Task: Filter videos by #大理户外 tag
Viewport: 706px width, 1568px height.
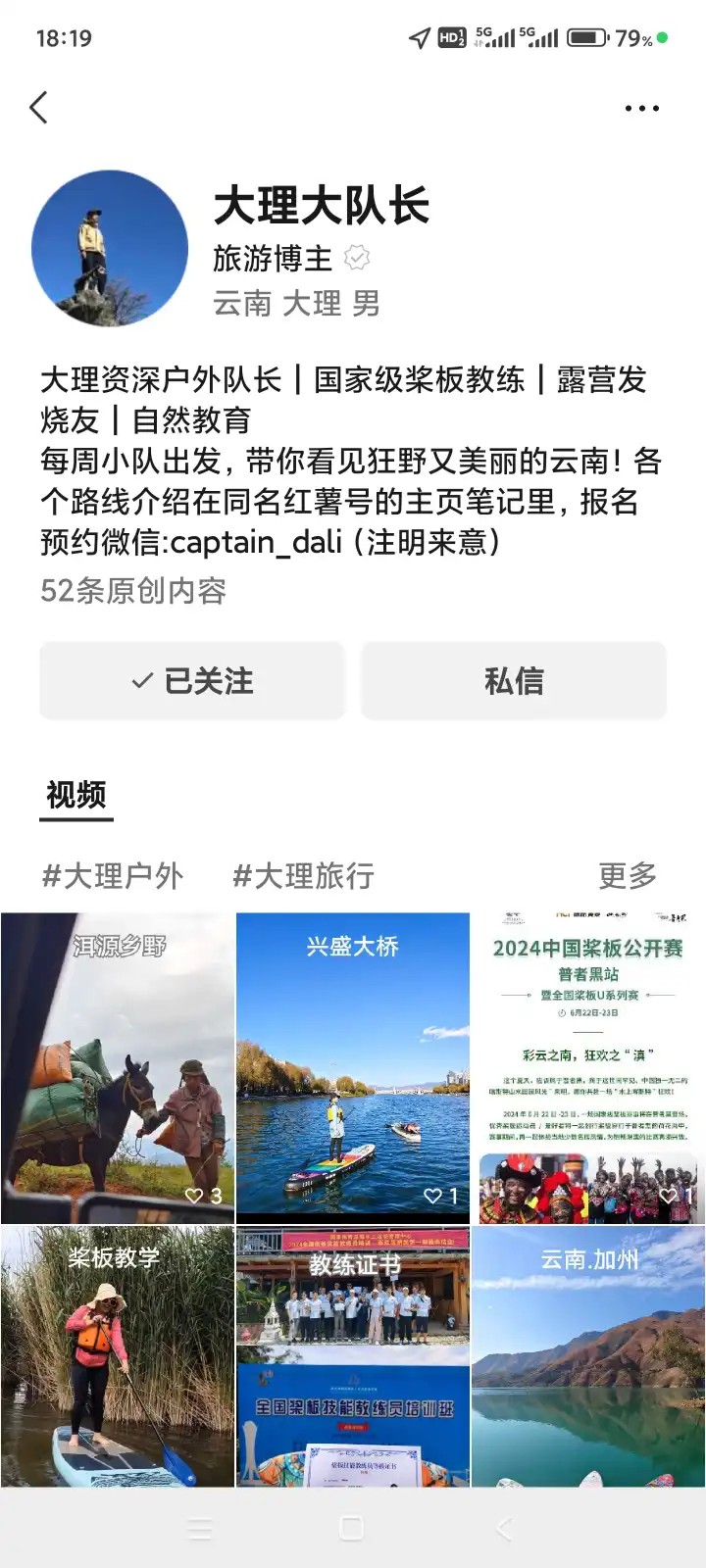Action: tap(113, 875)
